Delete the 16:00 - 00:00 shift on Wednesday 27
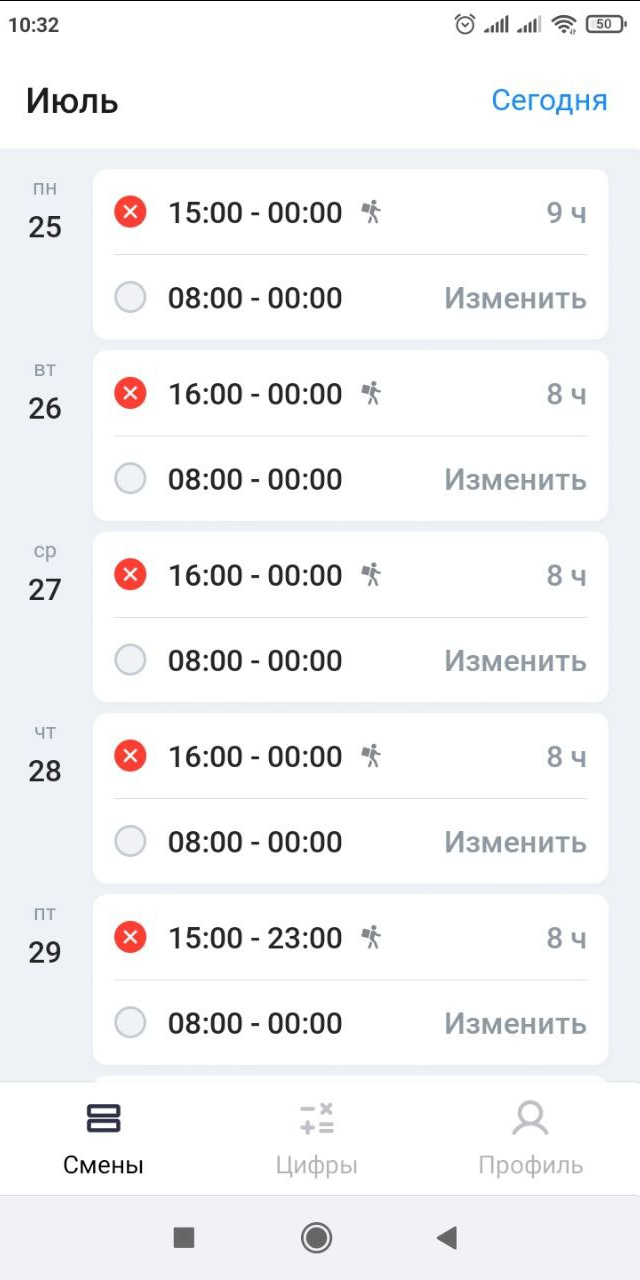Viewport: 640px width, 1280px height. 130,575
